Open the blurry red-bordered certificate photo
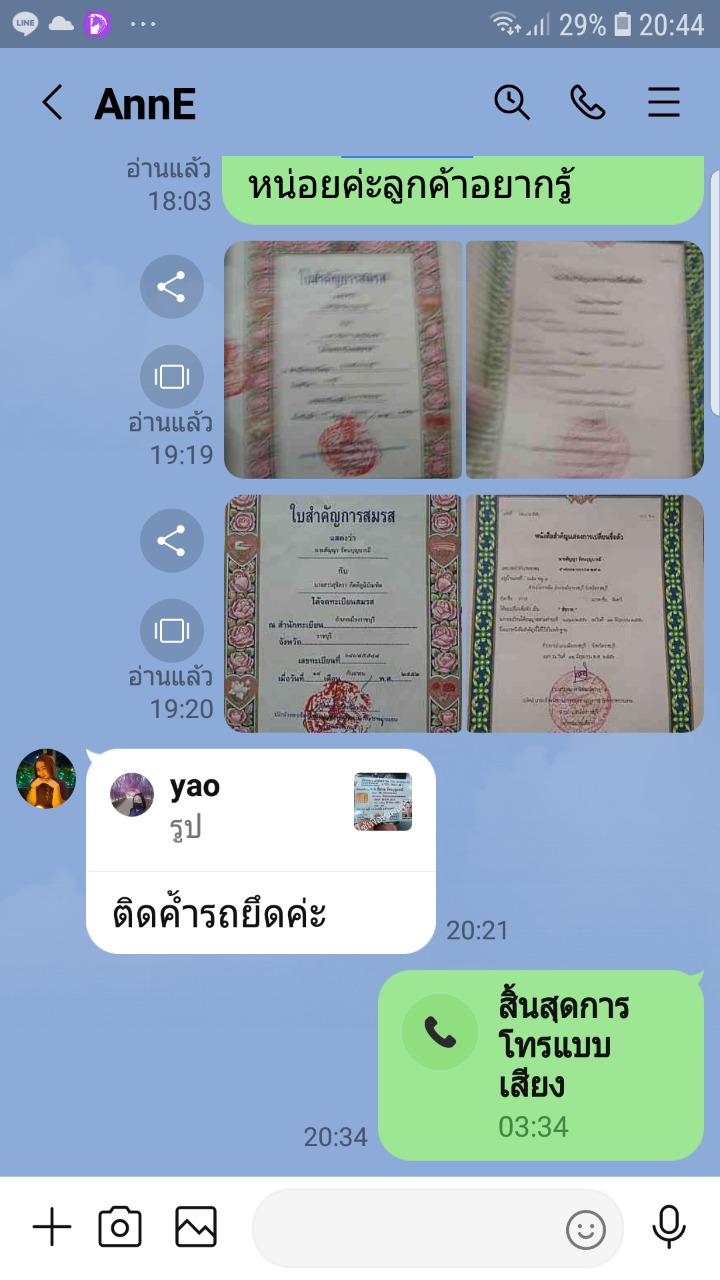This screenshot has height=1280, width=720. tap(343, 359)
